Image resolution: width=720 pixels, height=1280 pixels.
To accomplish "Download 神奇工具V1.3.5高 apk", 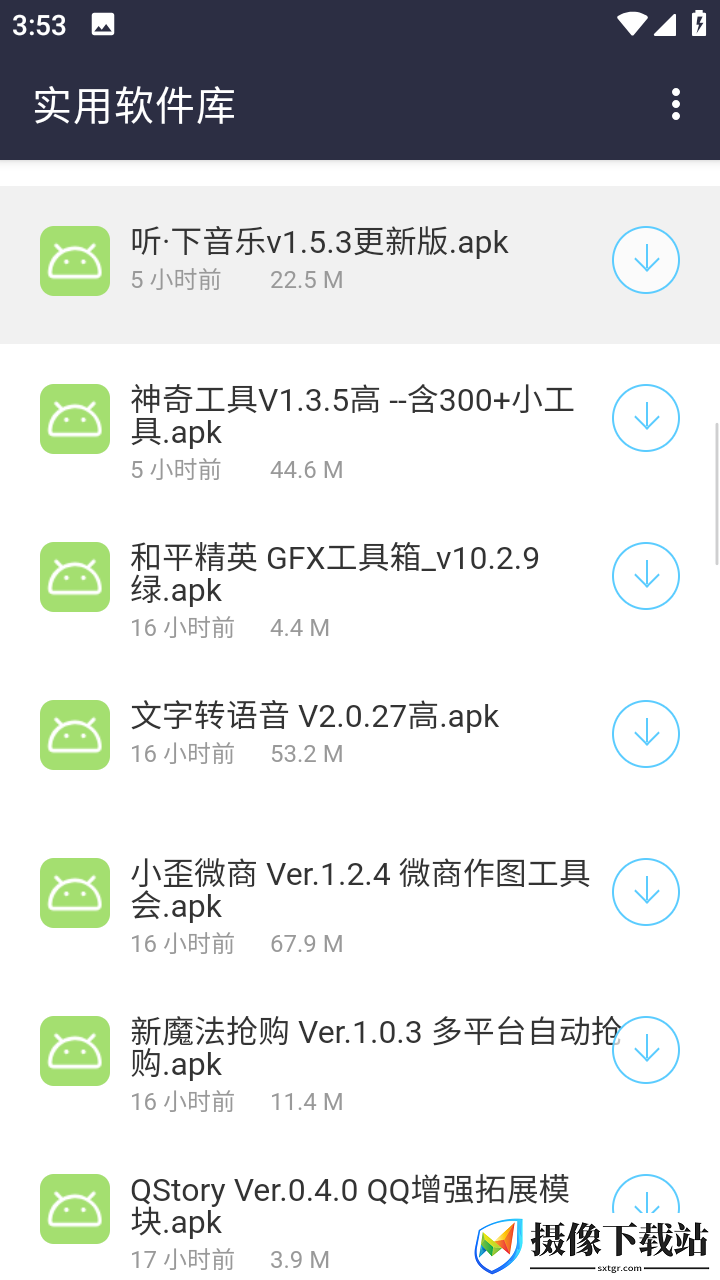I will 646,418.
